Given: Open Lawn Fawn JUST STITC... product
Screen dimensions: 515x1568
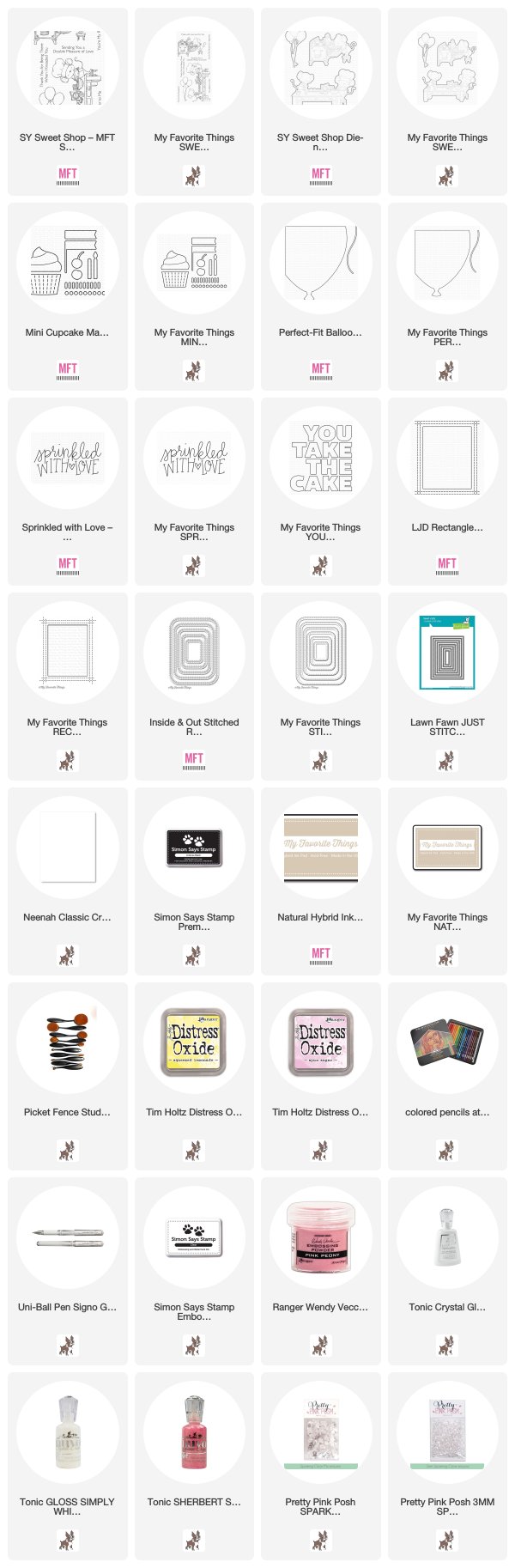Looking at the screenshot, I should point(447,657).
